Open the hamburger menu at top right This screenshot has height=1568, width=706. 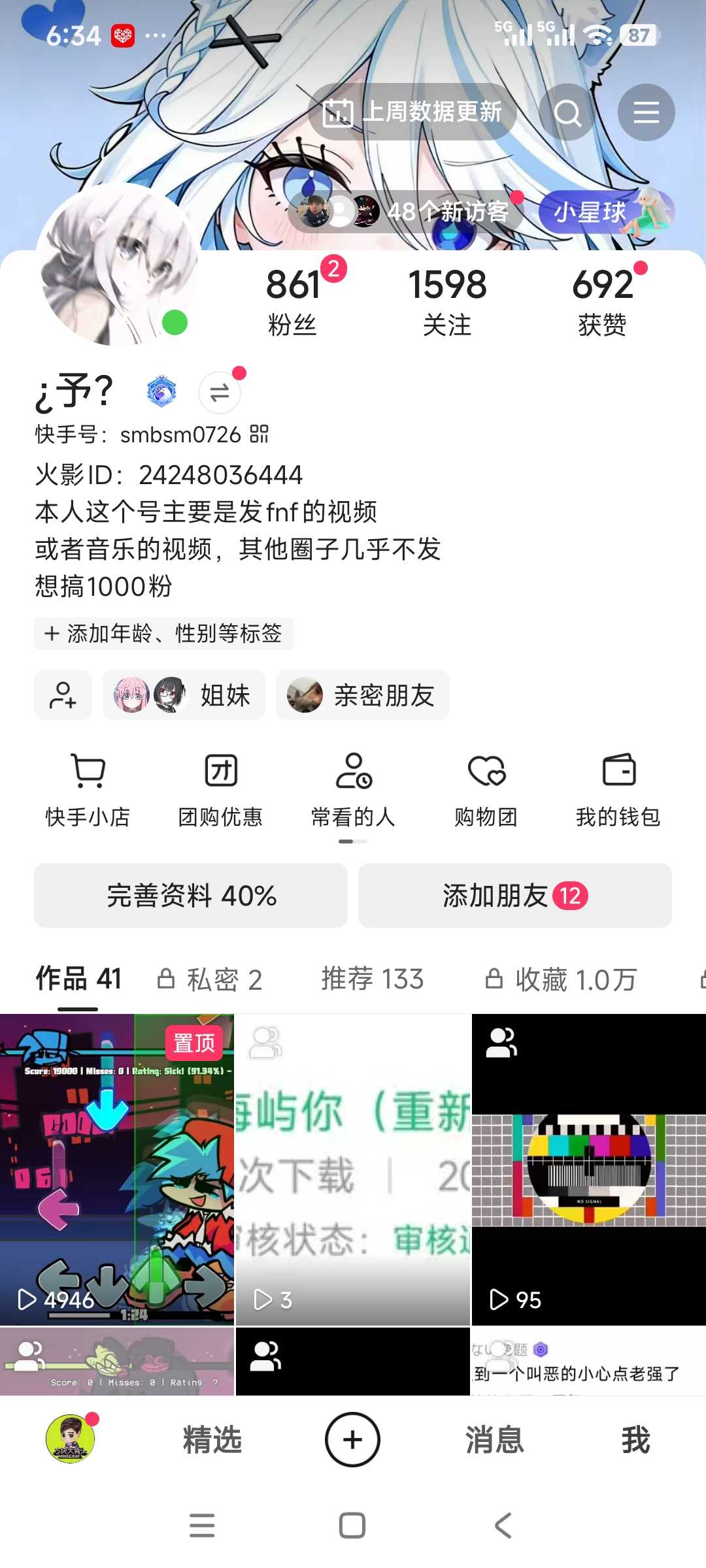(x=646, y=113)
